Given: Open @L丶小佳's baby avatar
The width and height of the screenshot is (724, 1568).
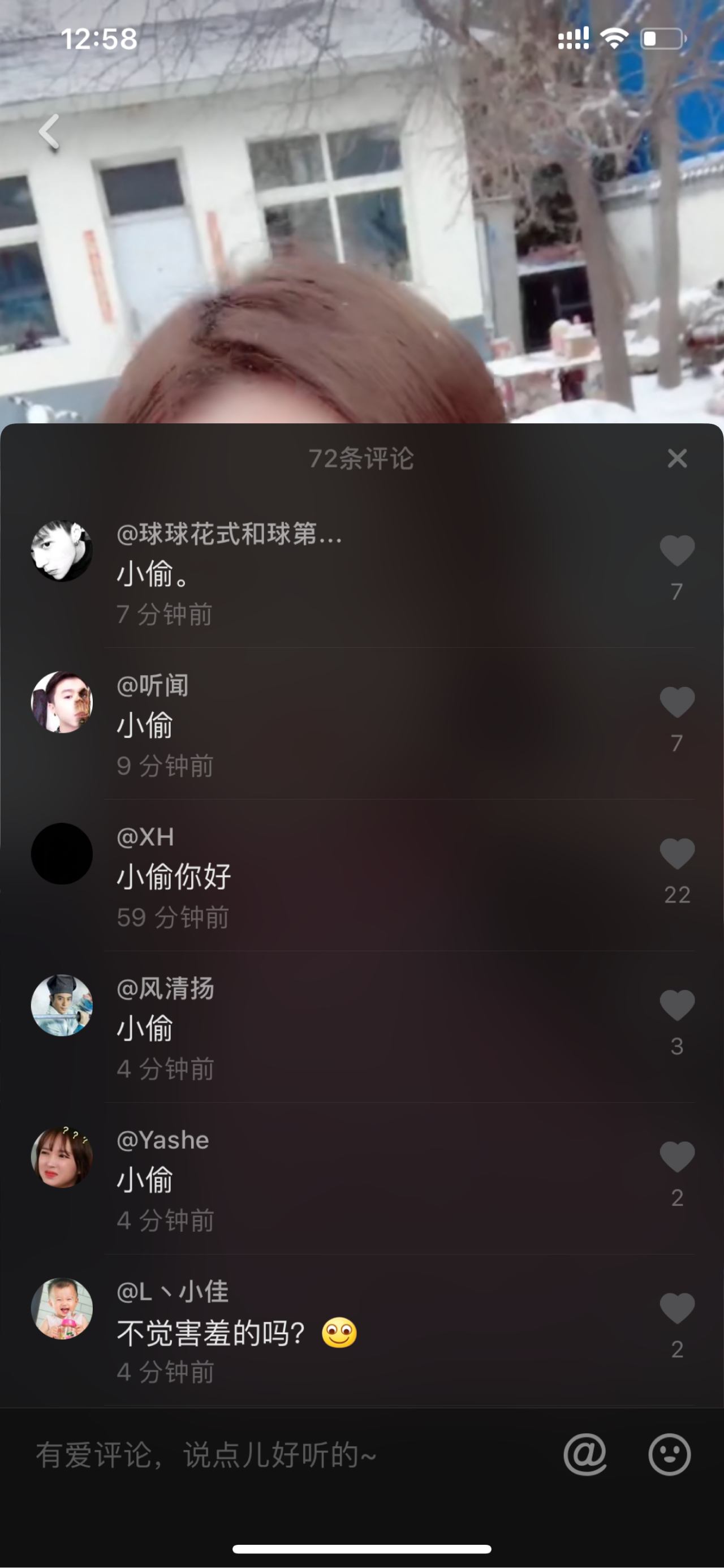Looking at the screenshot, I should 62,1308.
